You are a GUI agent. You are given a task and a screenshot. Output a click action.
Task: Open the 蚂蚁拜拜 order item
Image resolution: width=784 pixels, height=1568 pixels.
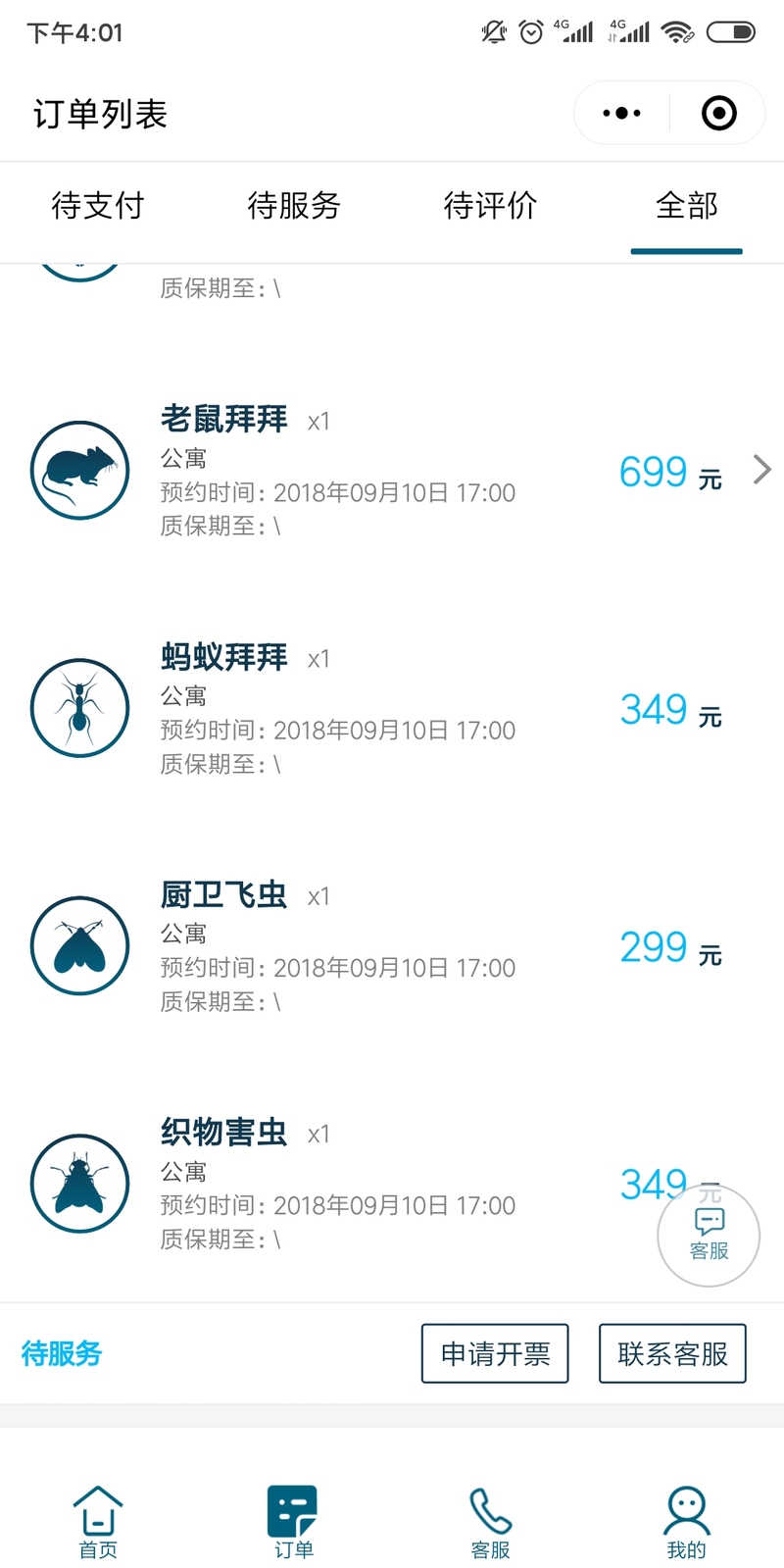[392, 708]
